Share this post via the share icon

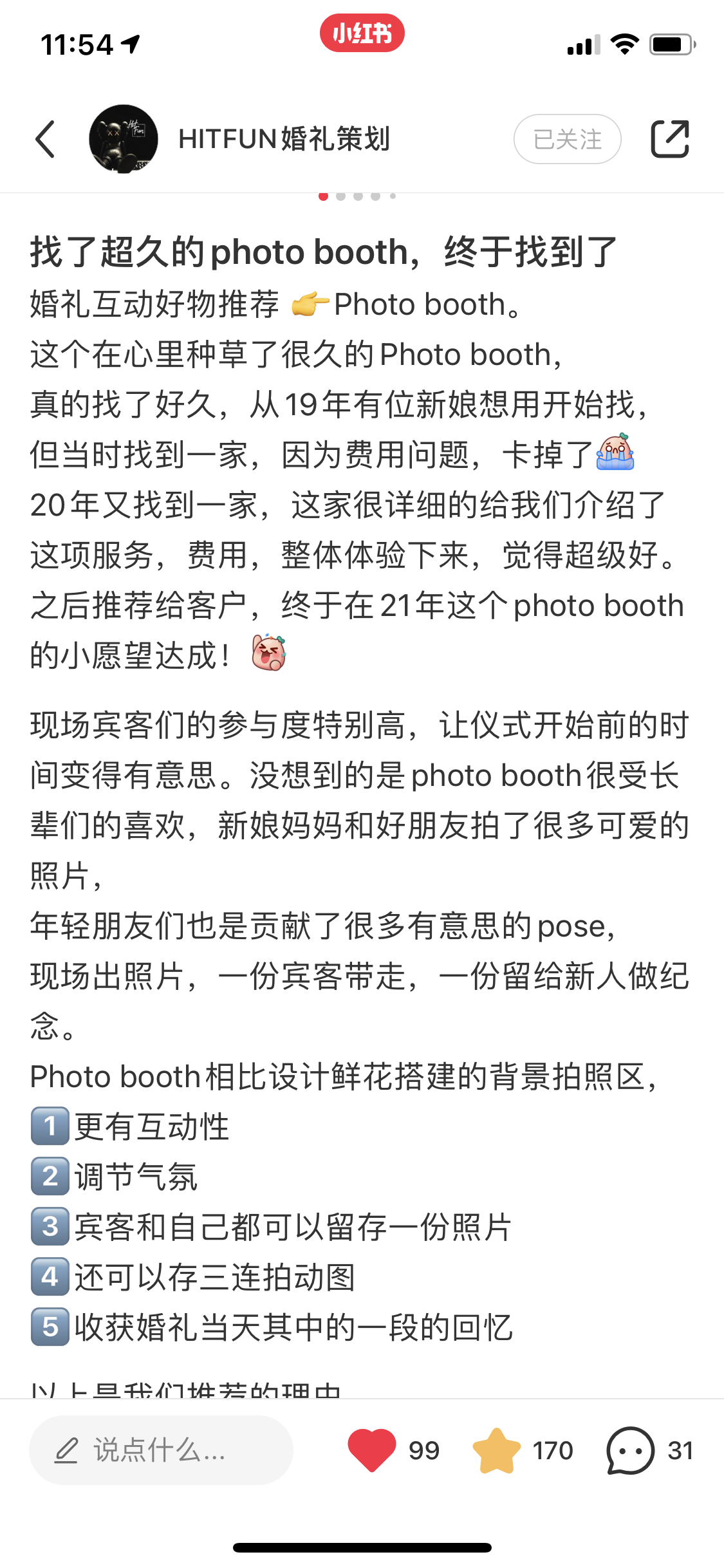[x=670, y=139]
